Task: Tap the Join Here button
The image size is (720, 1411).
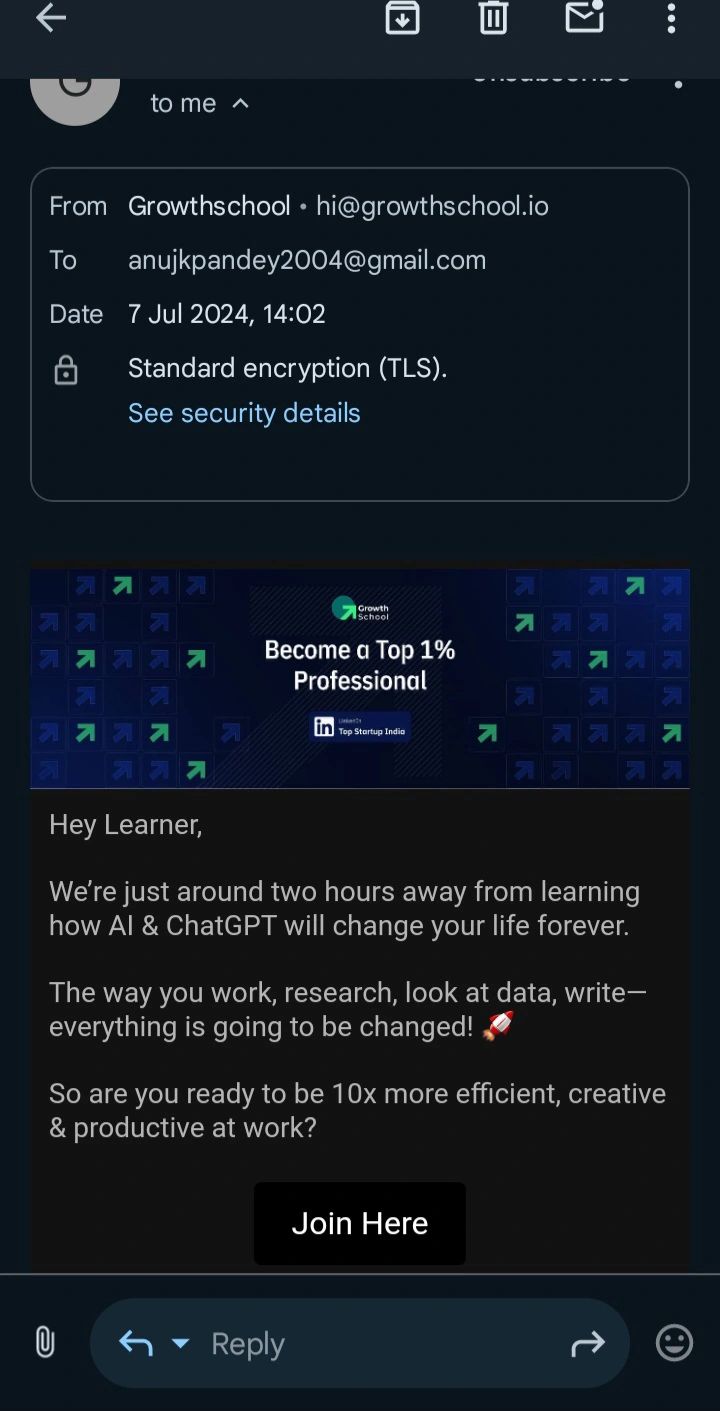Action: (x=360, y=1223)
